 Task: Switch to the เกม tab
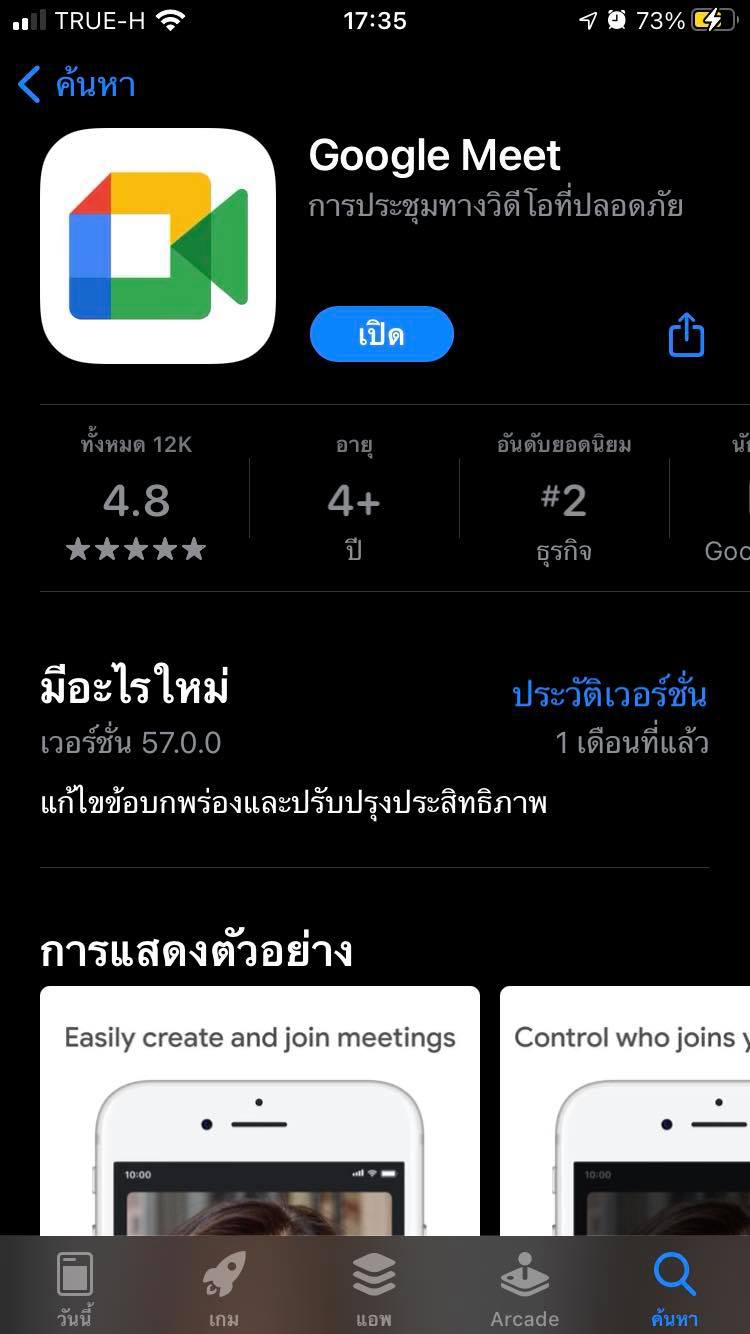click(224, 1288)
